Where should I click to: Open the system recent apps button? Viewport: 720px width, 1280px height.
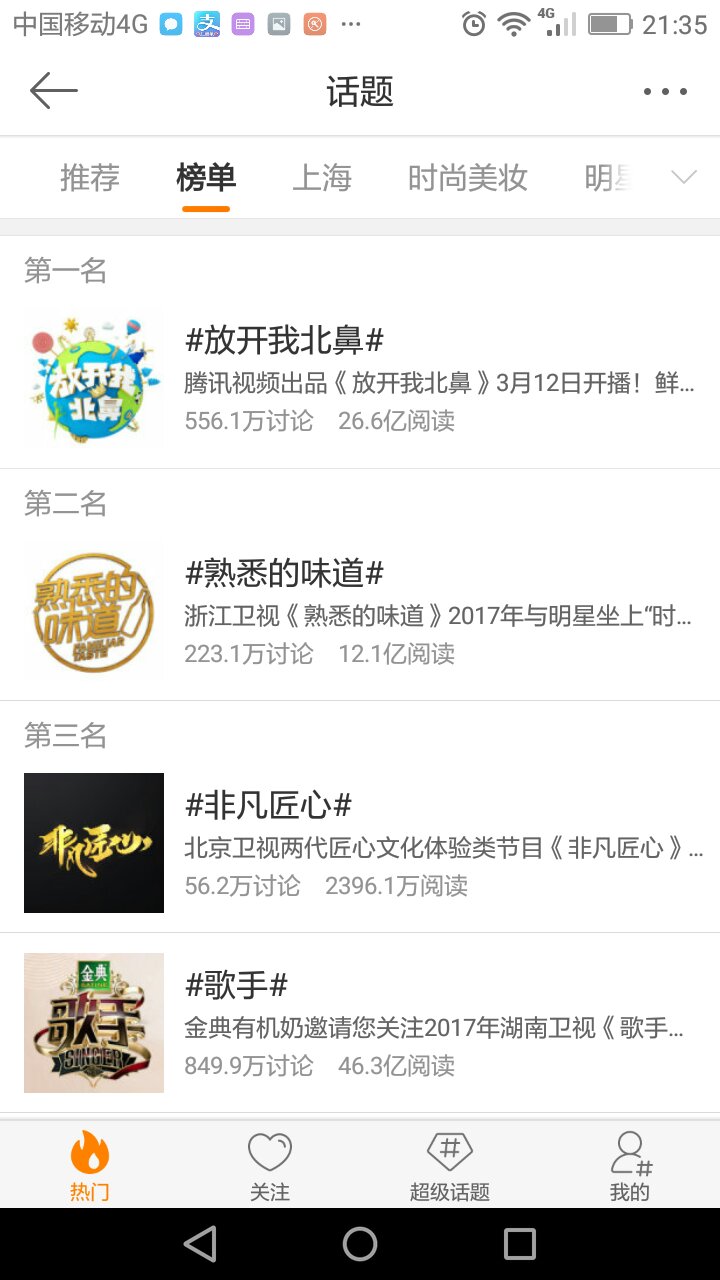pos(520,1244)
